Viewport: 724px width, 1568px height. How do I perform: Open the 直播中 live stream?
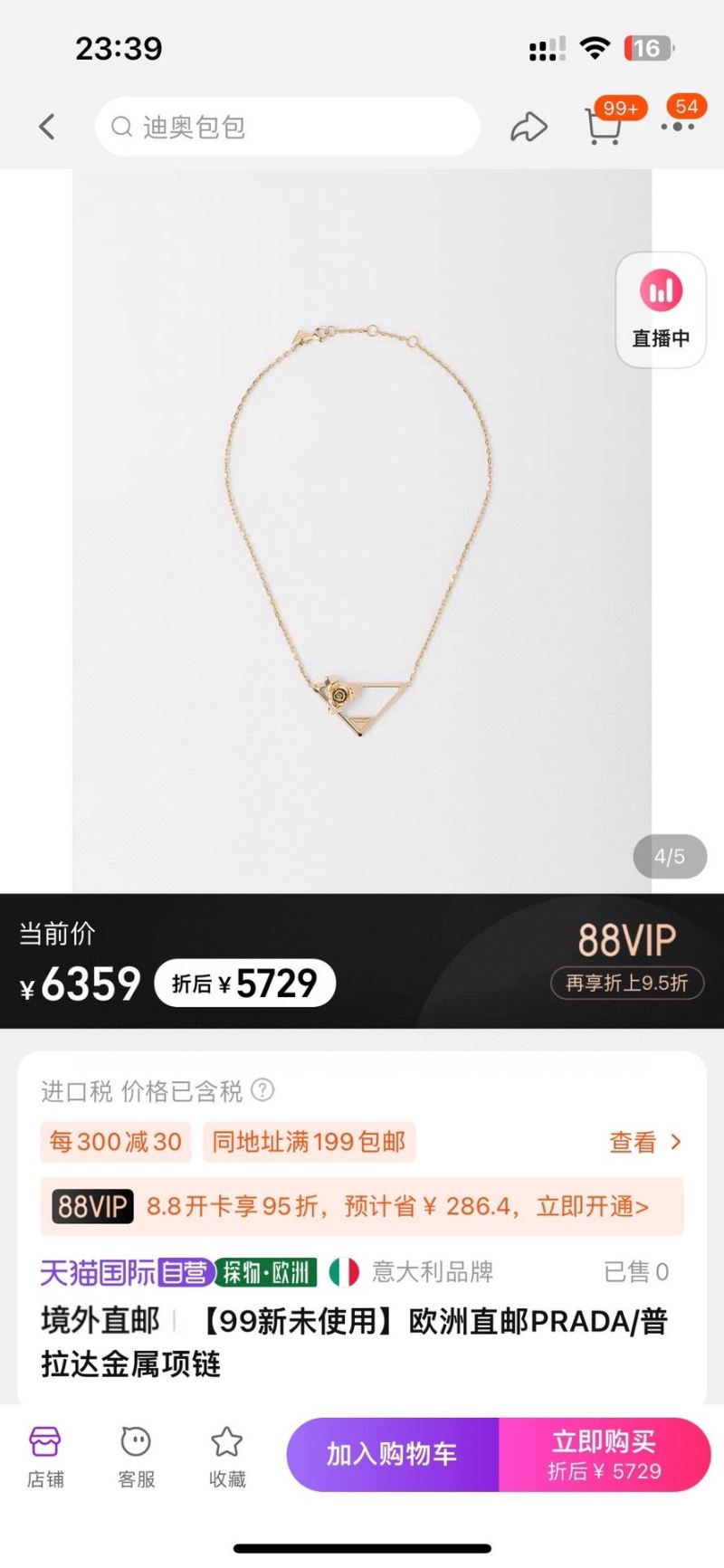(661, 310)
